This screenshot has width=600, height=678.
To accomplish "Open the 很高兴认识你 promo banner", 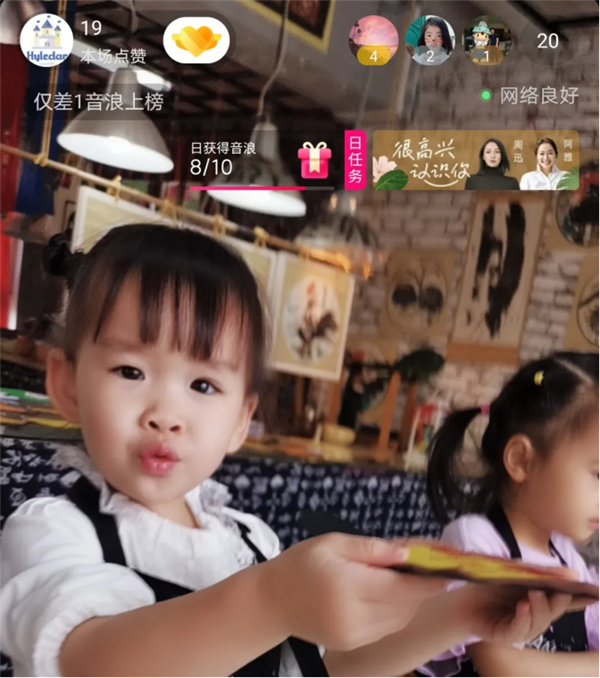I will 475,160.
